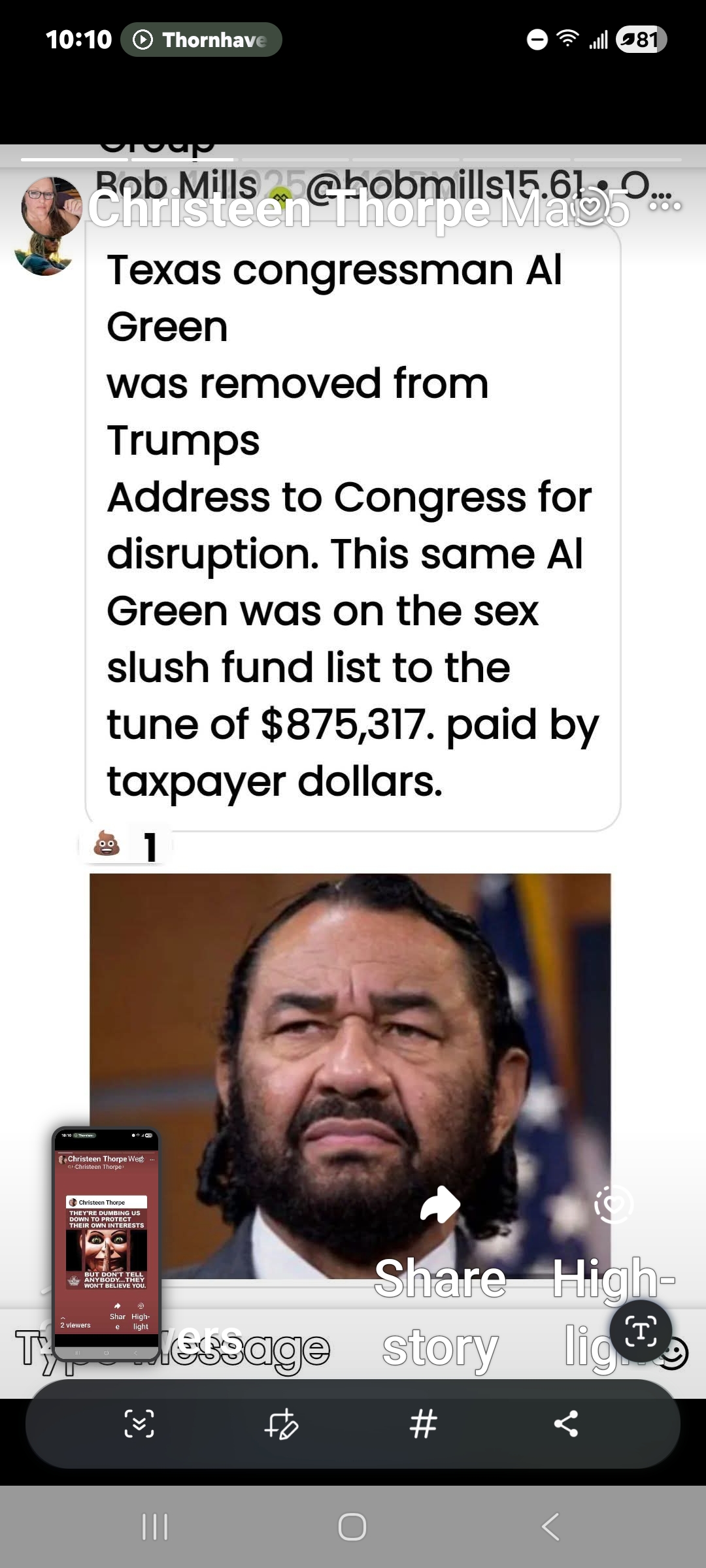Open recent apps from the navigation bar
Screen dimensions: 706x1568
pyautogui.click(x=155, y=1527)
